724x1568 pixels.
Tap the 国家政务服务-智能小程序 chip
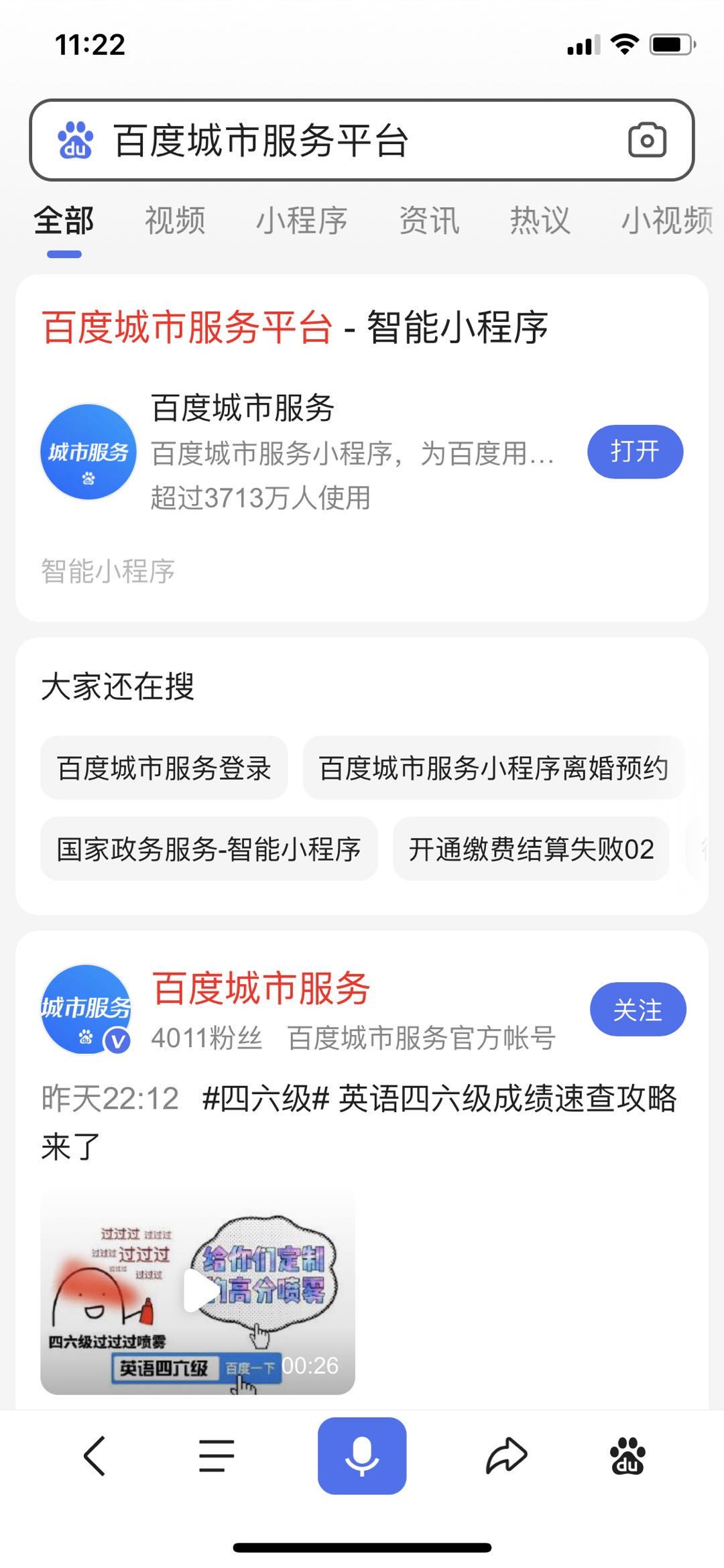(208, 849)
